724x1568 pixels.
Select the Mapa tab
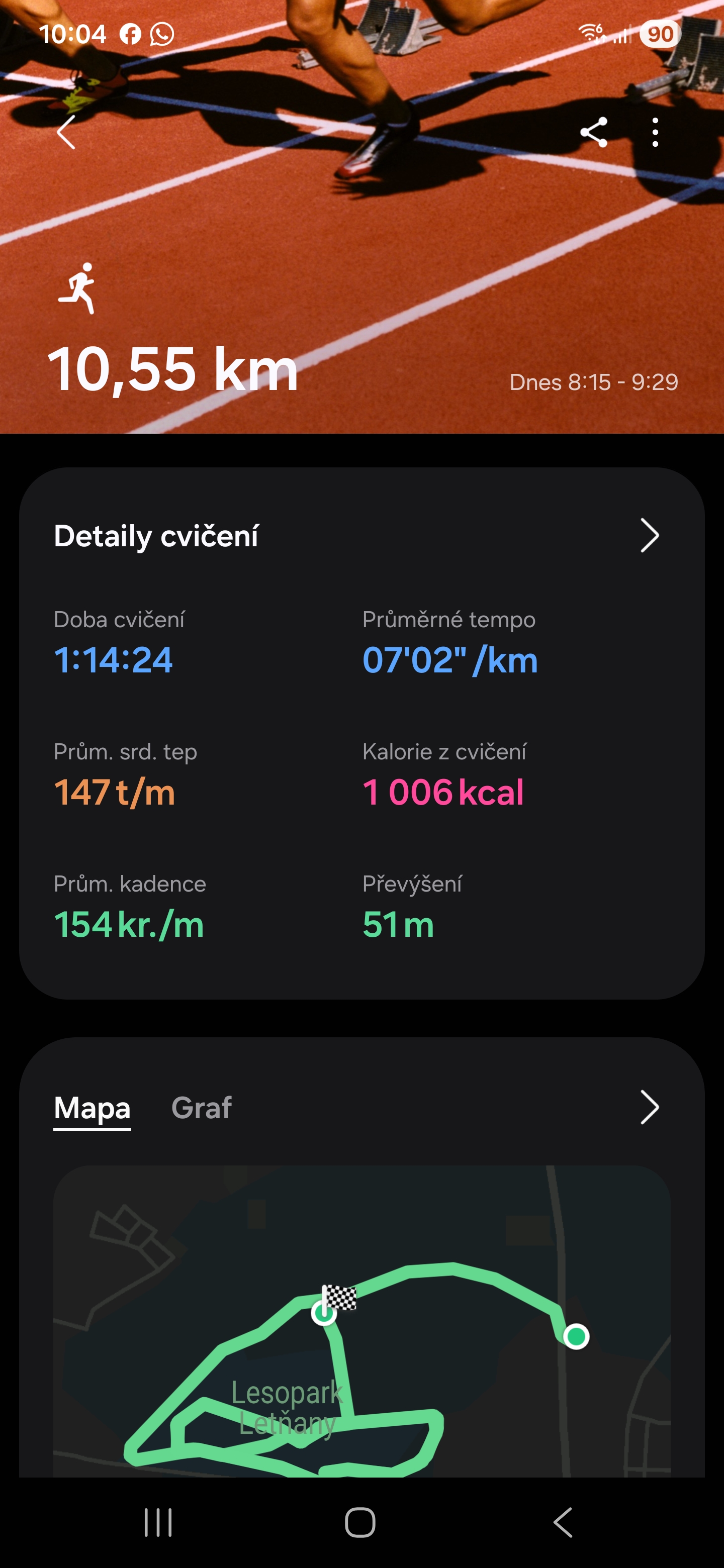(x=92, y=1108)
